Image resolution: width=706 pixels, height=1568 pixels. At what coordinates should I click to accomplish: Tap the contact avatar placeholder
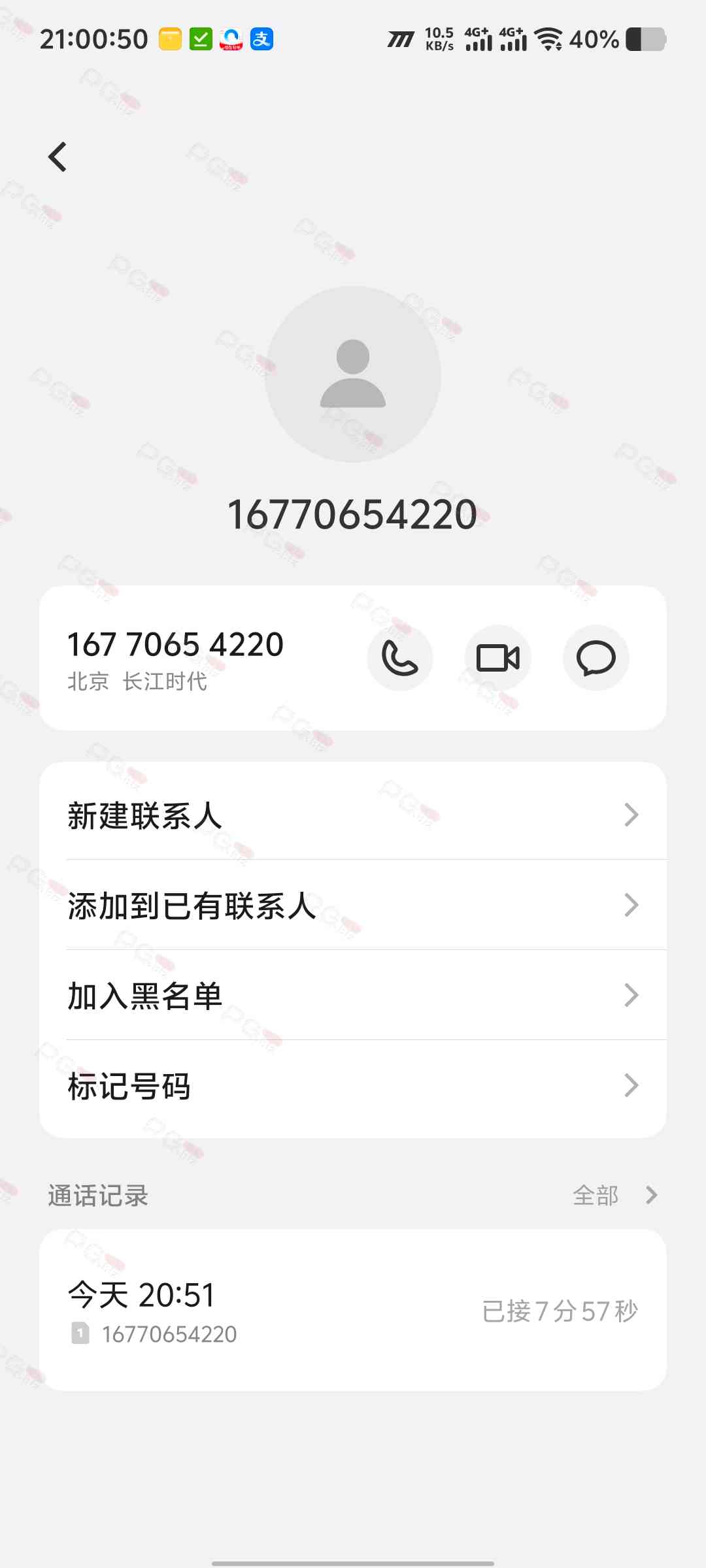353,374
